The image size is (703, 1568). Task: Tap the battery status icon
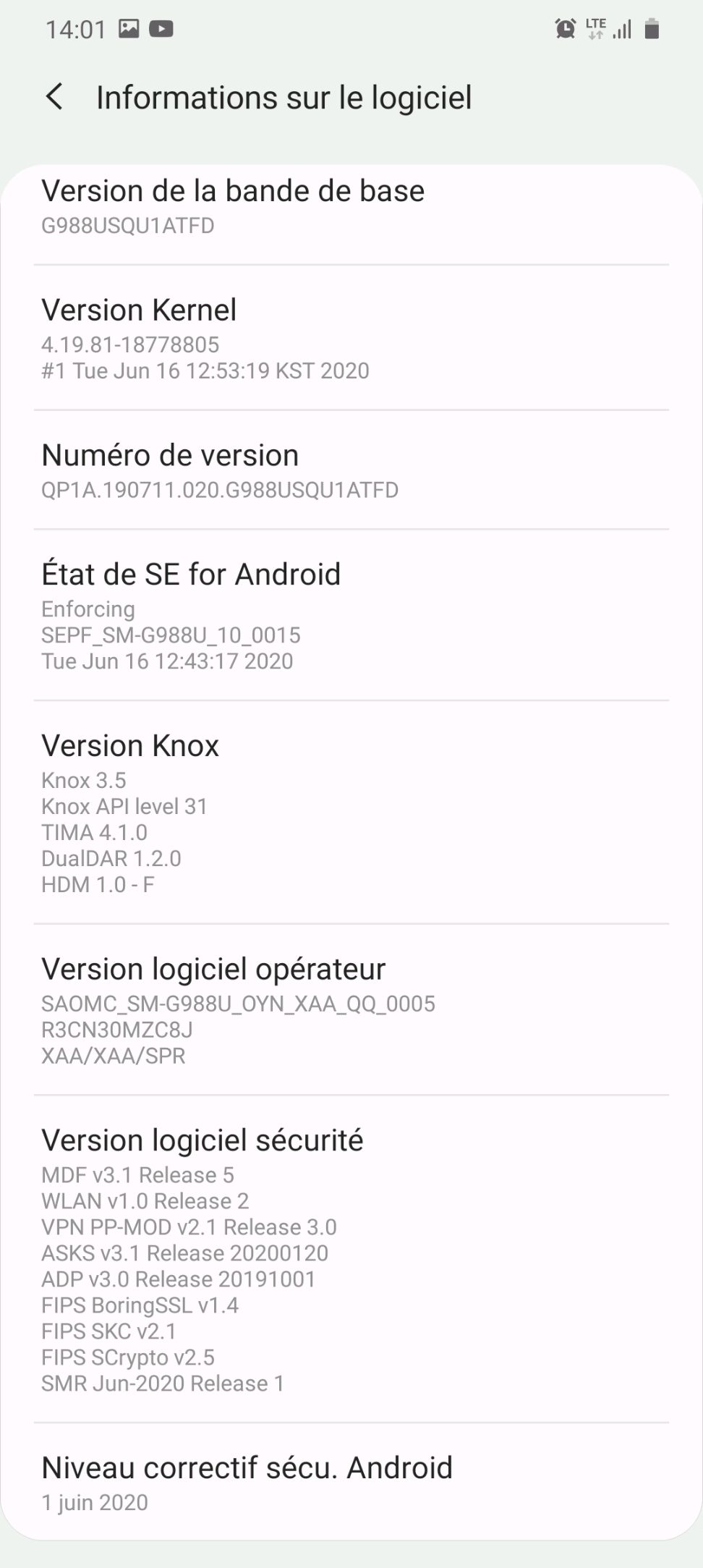pos(652,29)
